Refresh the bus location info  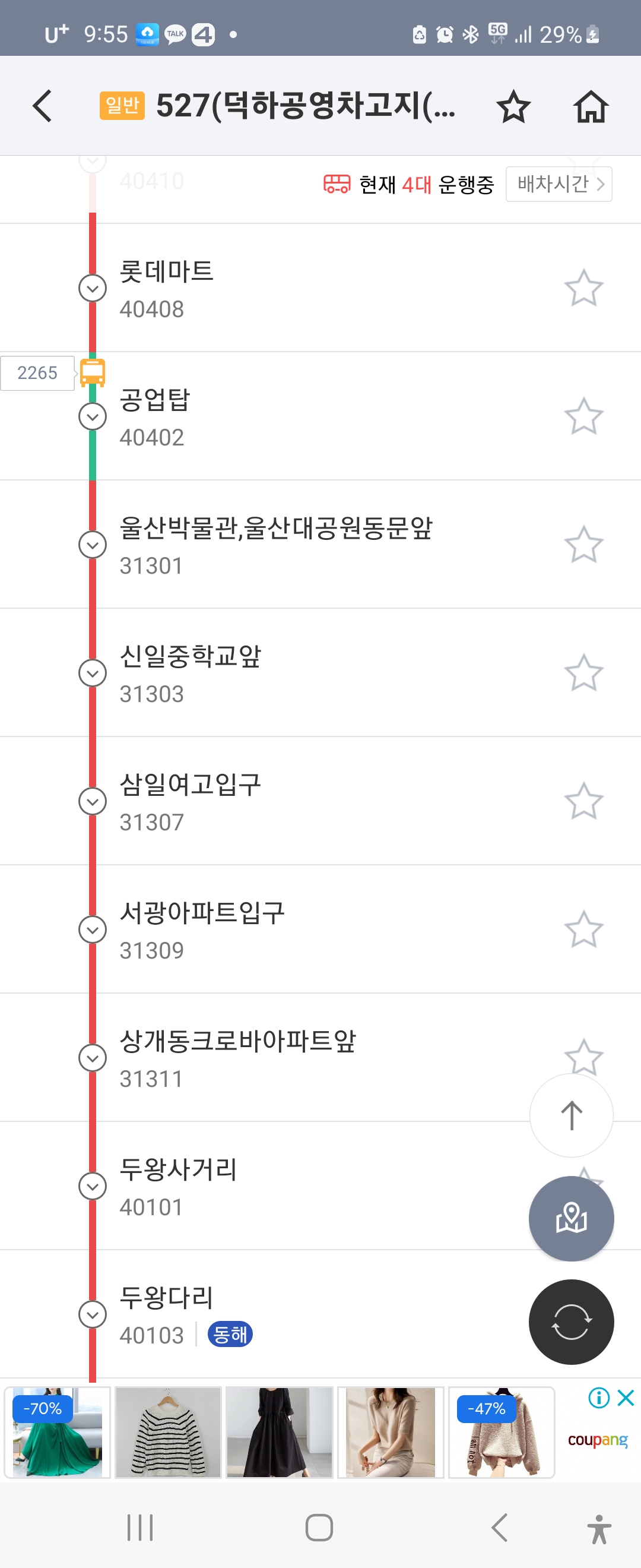(x=571, y=1322)
